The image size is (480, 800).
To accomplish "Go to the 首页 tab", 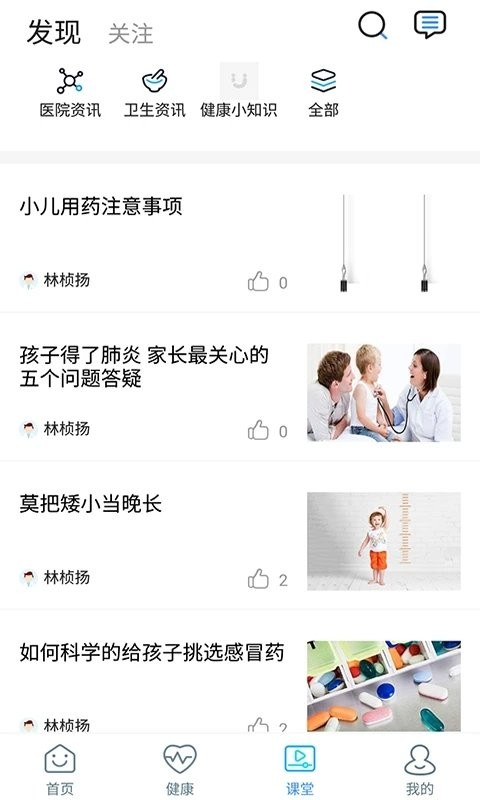I will click(60, 769).
